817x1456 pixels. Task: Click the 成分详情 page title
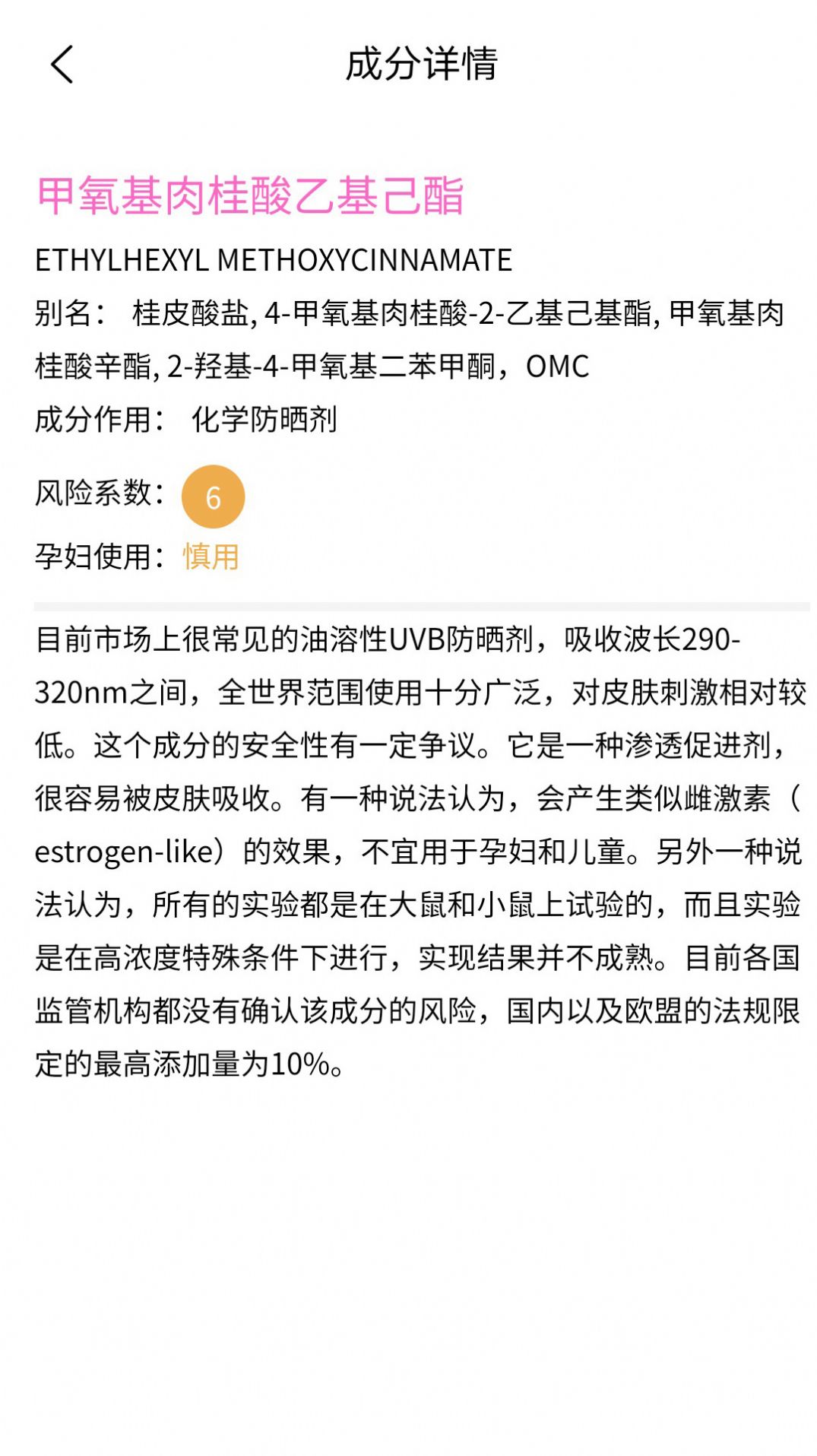[423, 66]
